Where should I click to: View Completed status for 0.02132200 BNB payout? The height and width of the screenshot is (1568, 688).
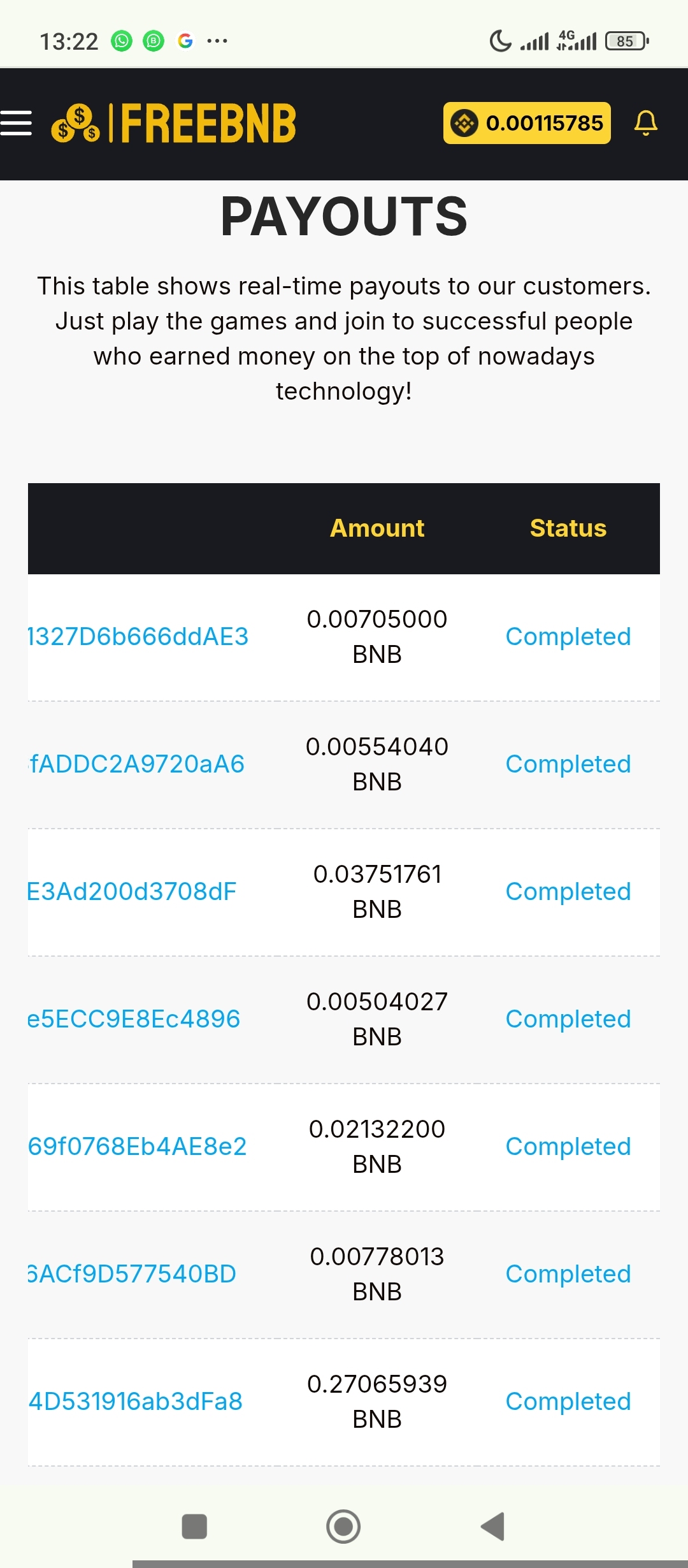[x=568, y=1147]
